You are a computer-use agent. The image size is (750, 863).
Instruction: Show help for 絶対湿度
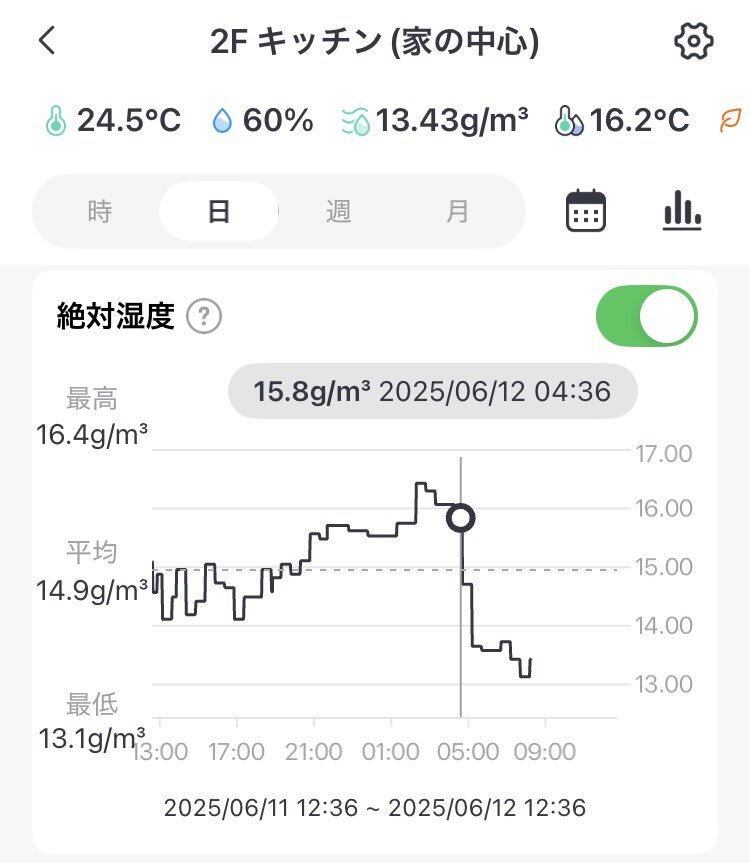(x=205, y=317)
